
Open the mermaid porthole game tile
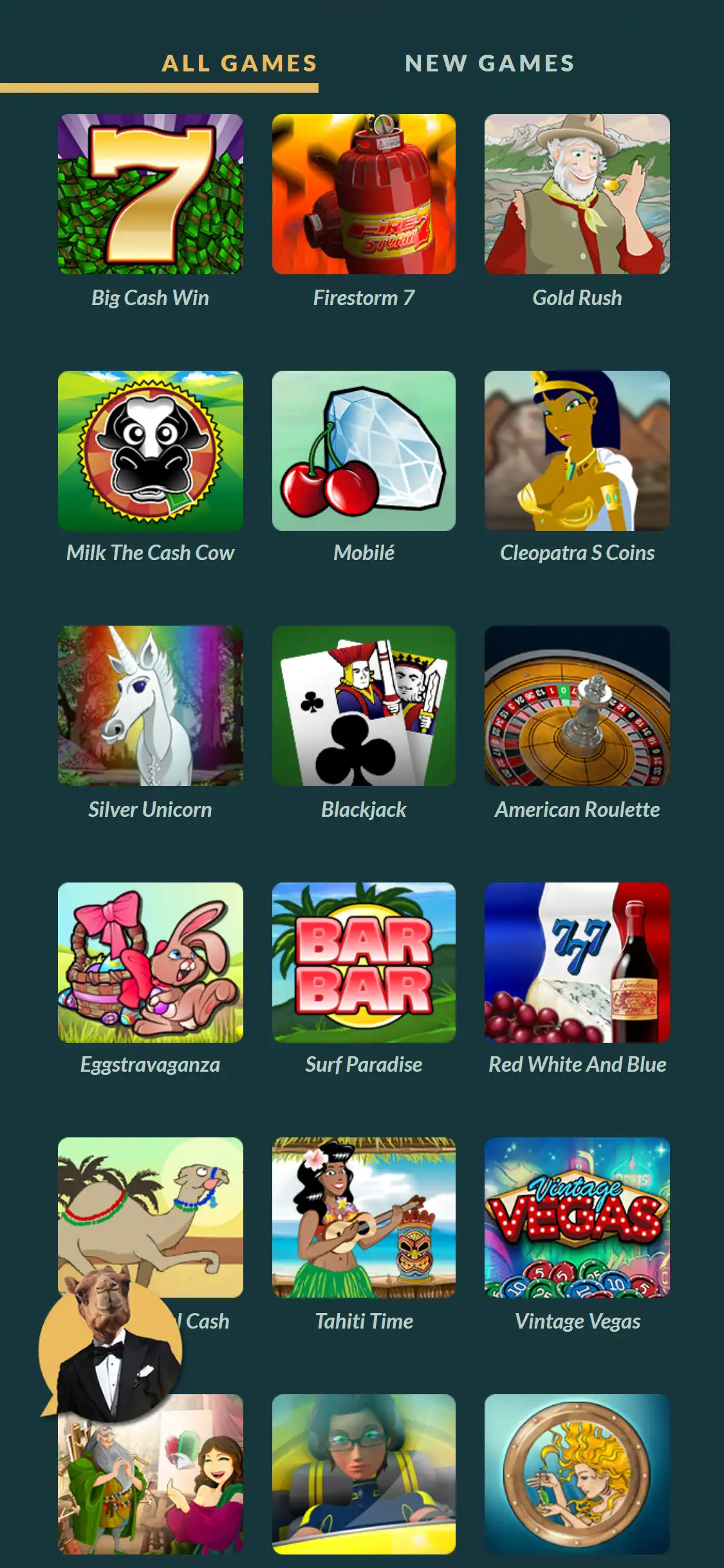(x=577, y=1474)
